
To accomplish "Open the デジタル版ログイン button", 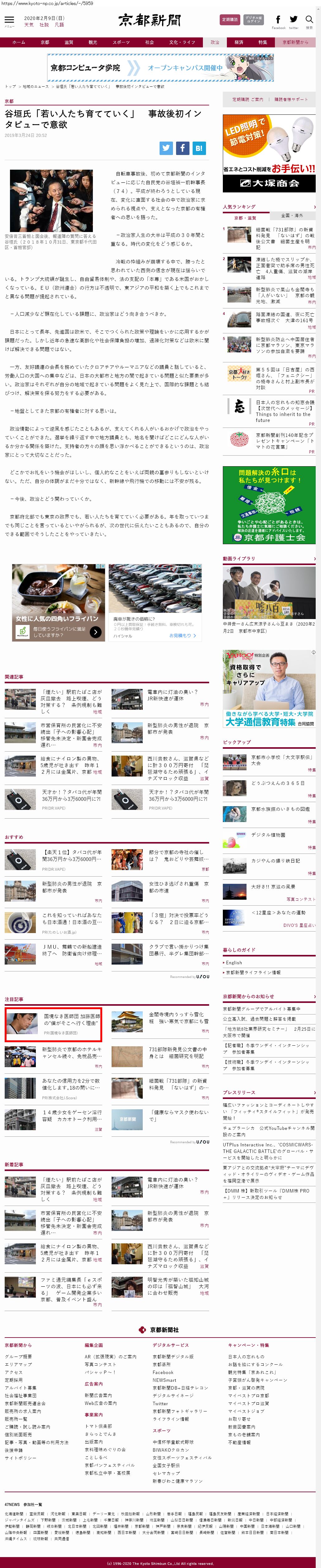I will point(253,19).
